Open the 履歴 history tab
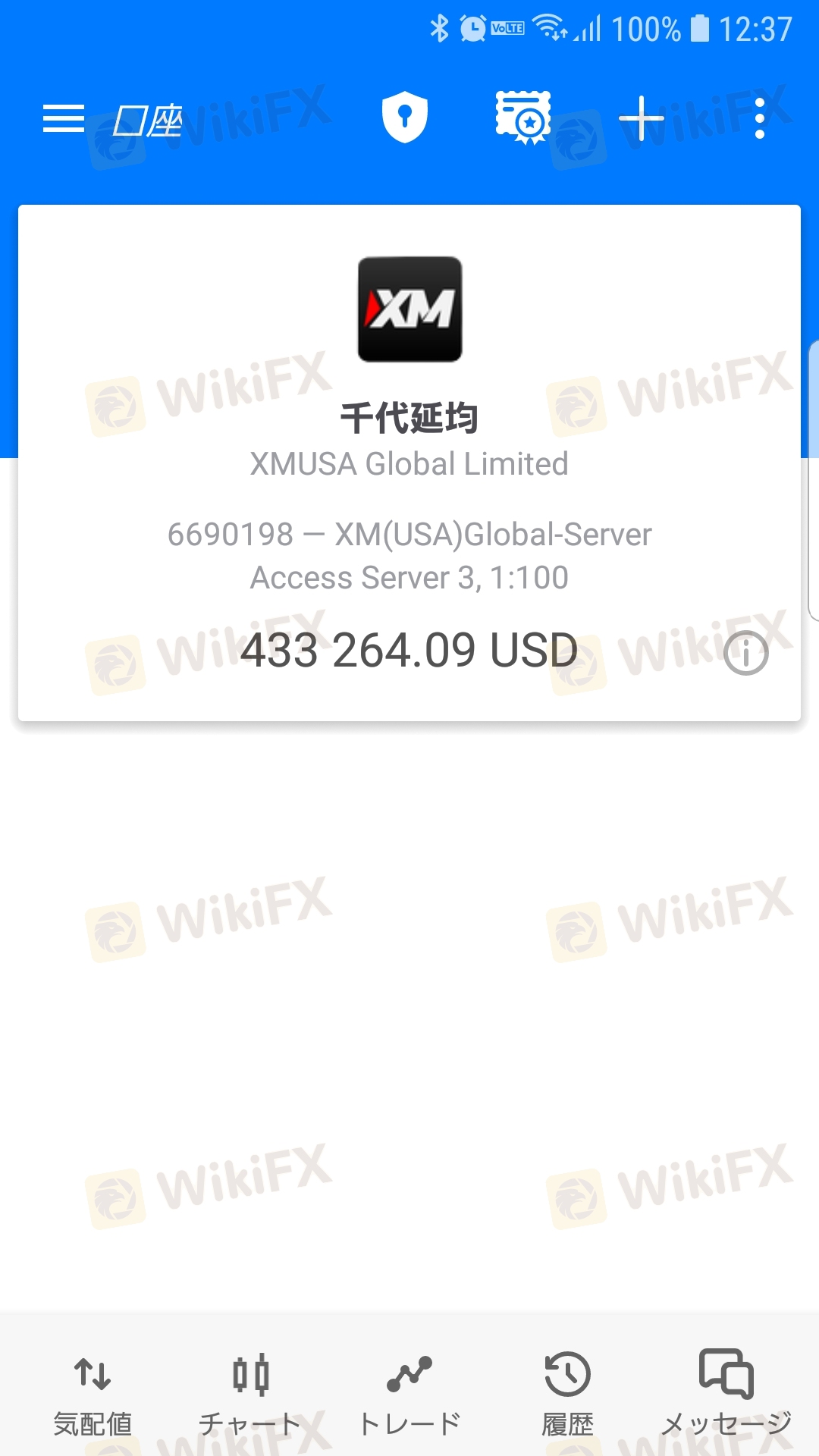This screenshot has height=1456, width=819. tap(567, 1394)
